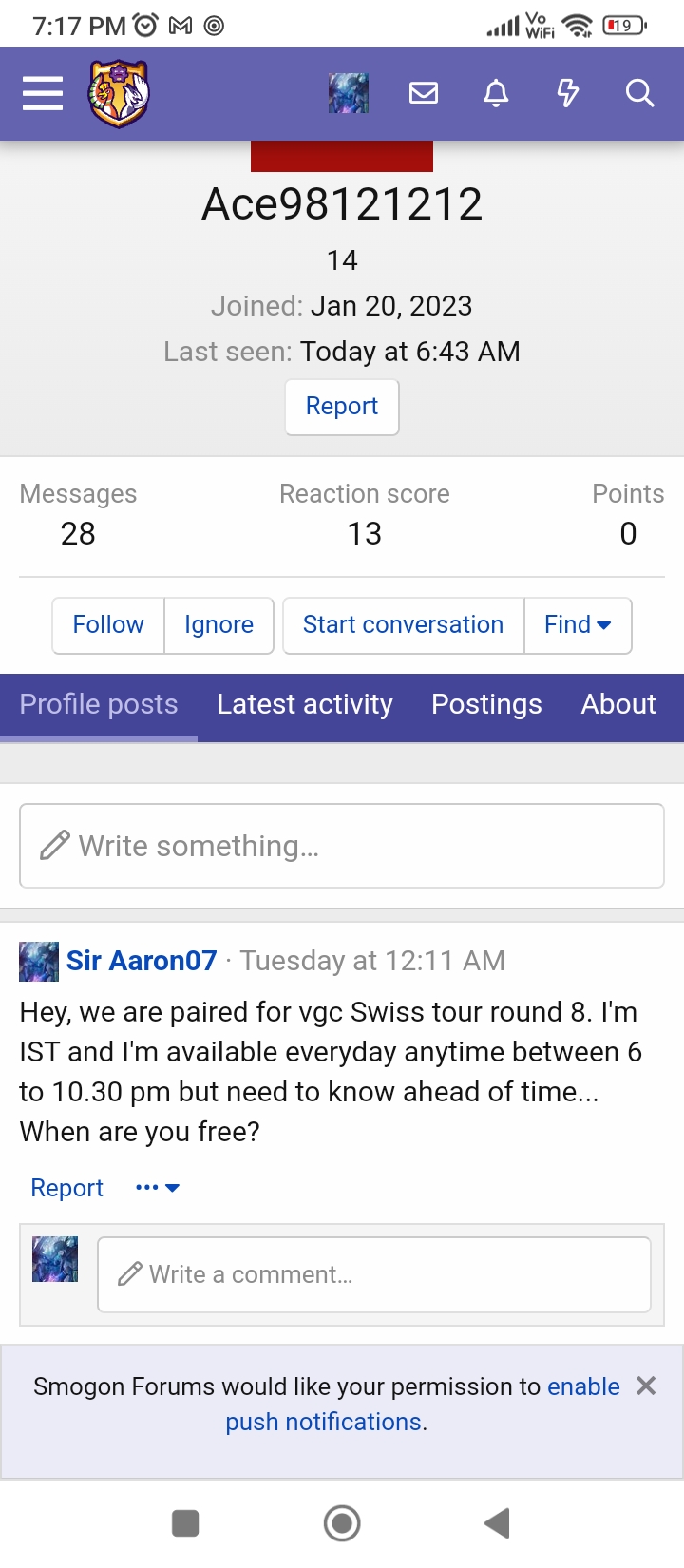Report the Ace98121212 profile
684x1568 pixels.
tap(342, 407)
